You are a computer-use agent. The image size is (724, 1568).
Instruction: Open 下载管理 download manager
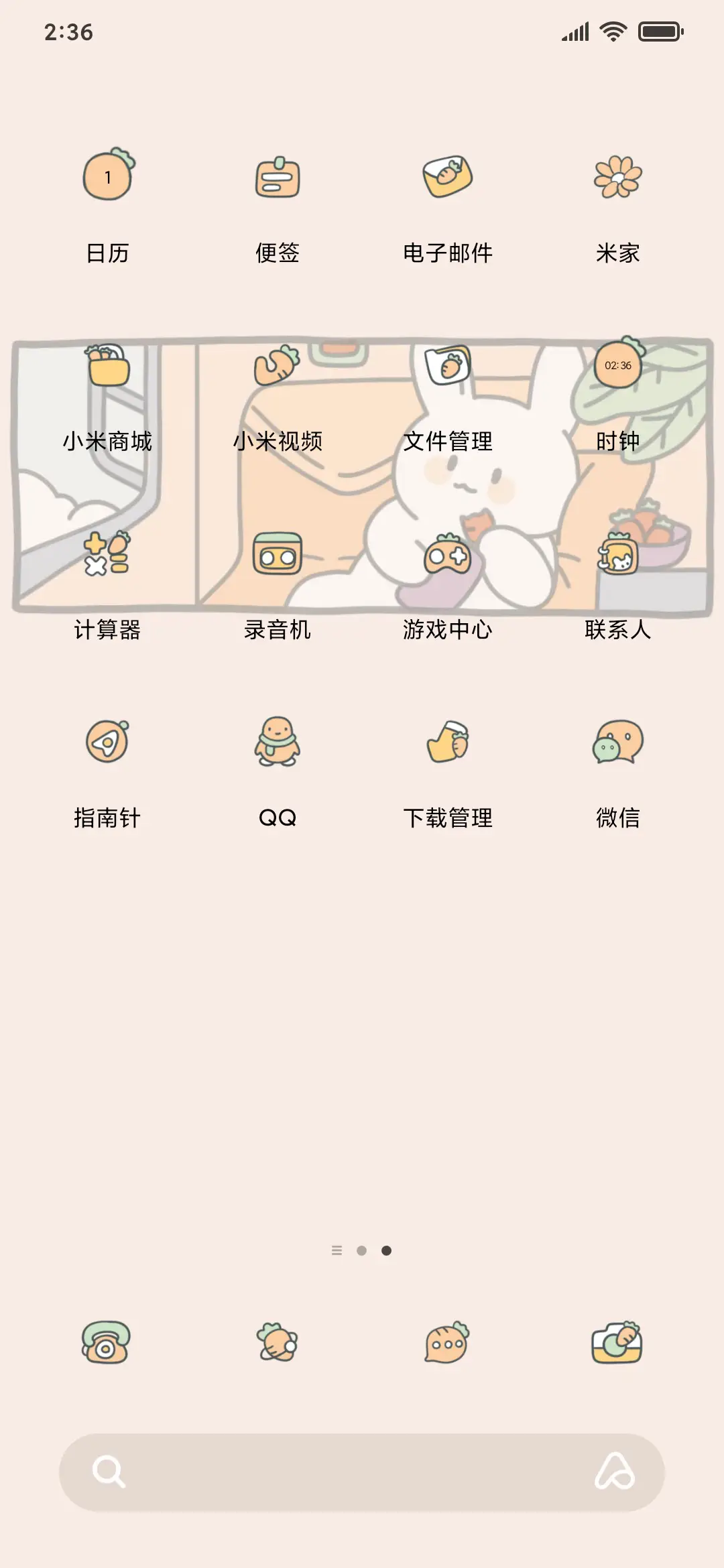click(447, 744)
